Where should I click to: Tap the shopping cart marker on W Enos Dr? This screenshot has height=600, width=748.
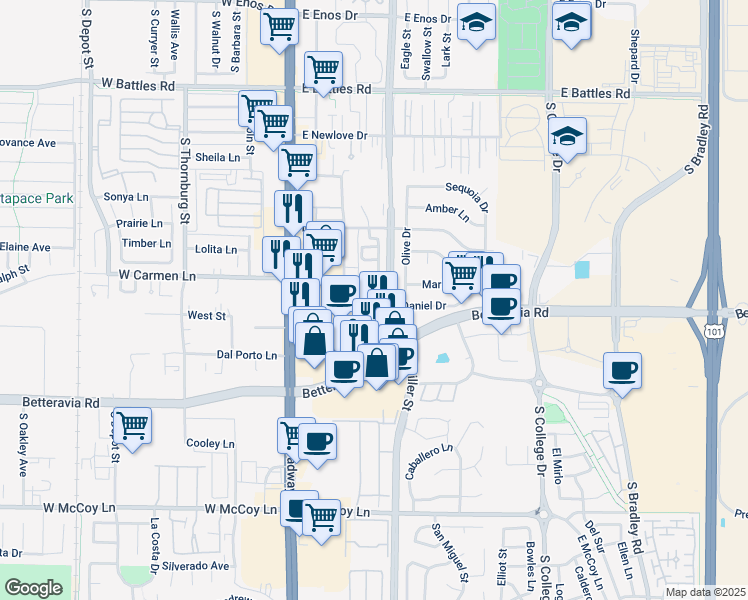pos(280,26)
